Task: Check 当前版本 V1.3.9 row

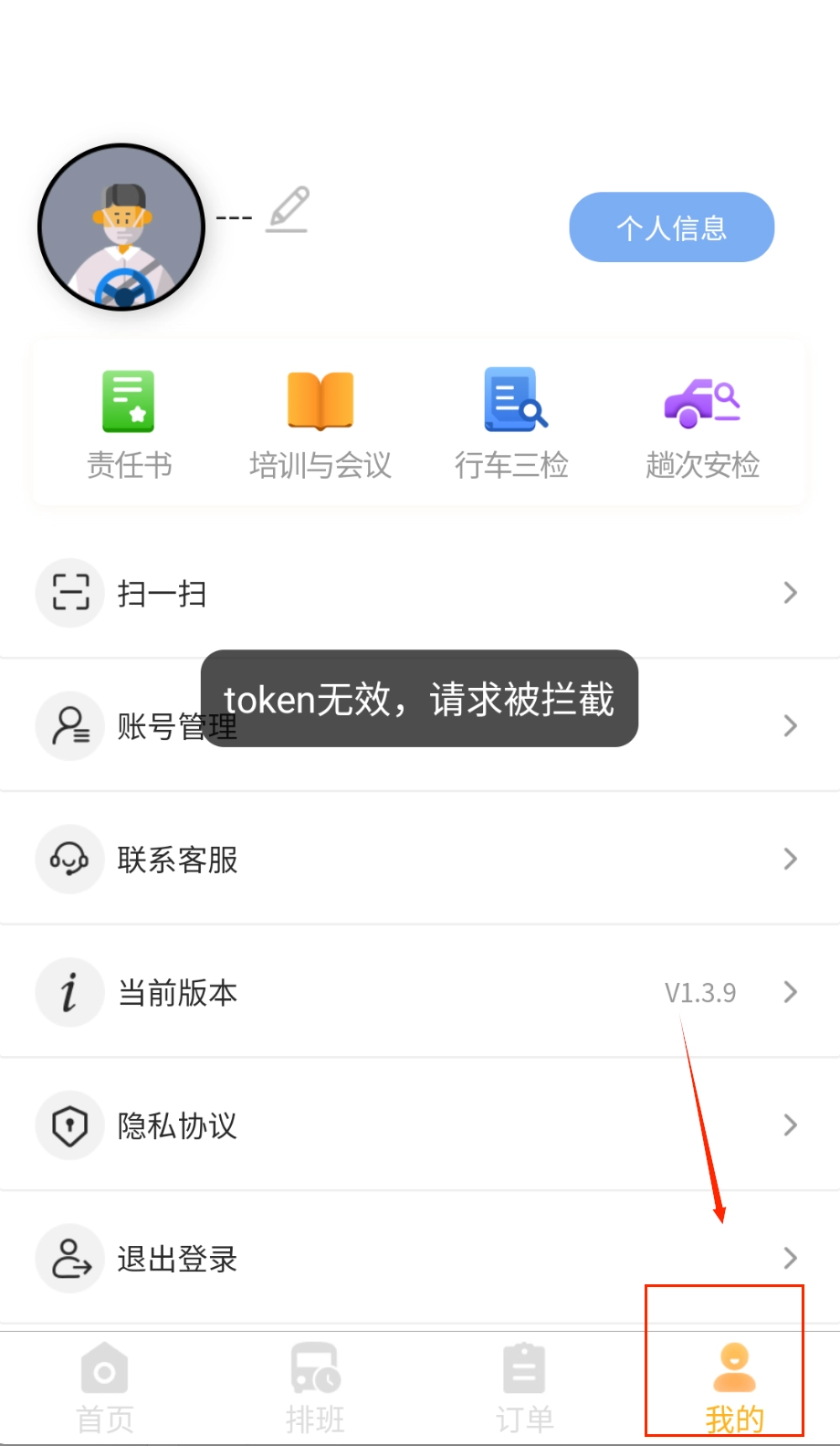Action: 420,993
